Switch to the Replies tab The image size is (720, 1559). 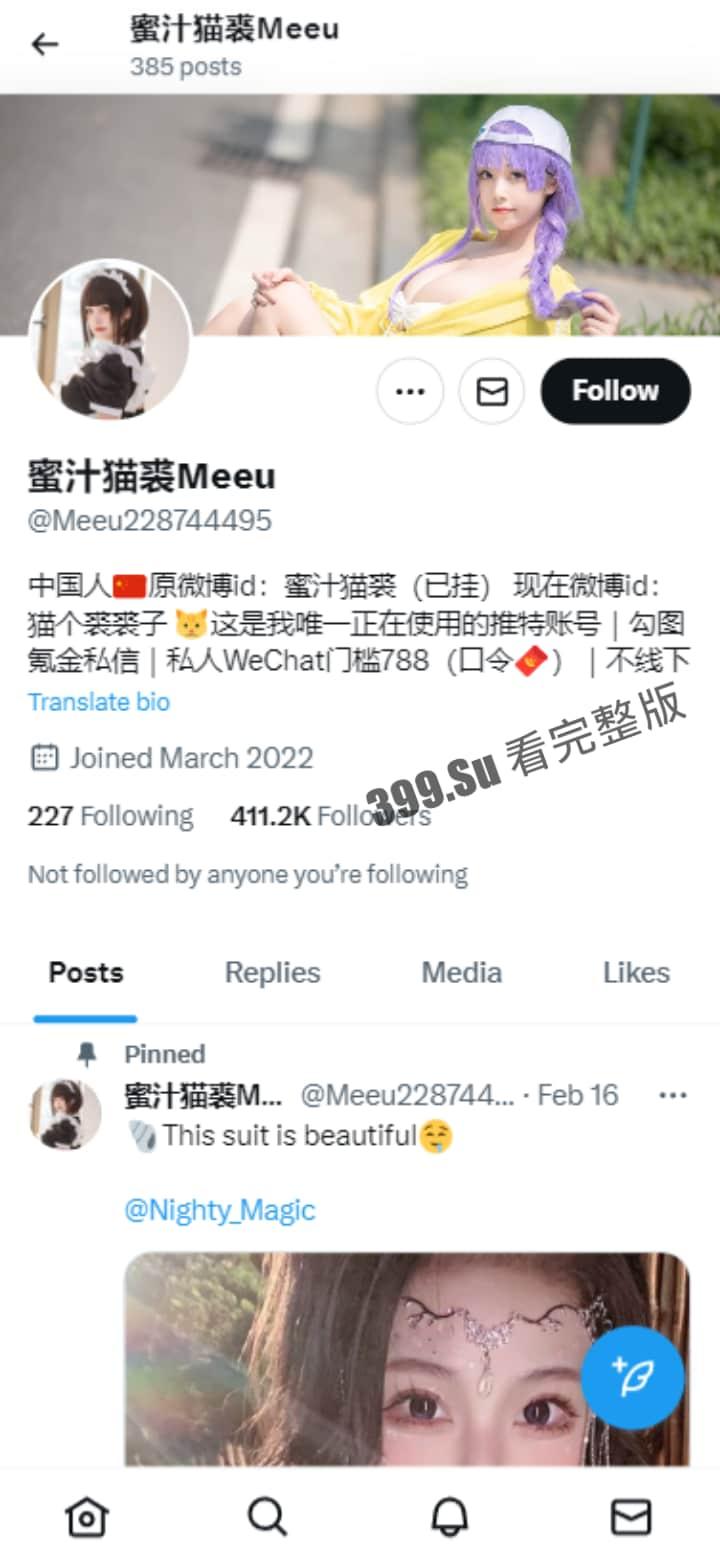pos(272,973)
